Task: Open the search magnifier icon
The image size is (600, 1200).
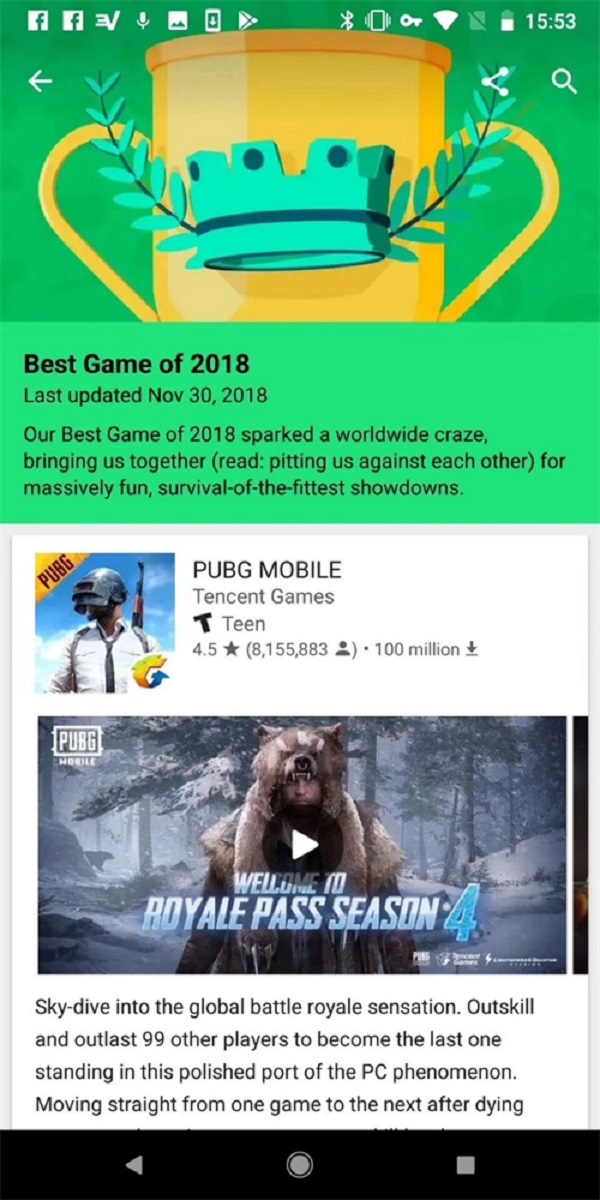Action: click(564, 82)
